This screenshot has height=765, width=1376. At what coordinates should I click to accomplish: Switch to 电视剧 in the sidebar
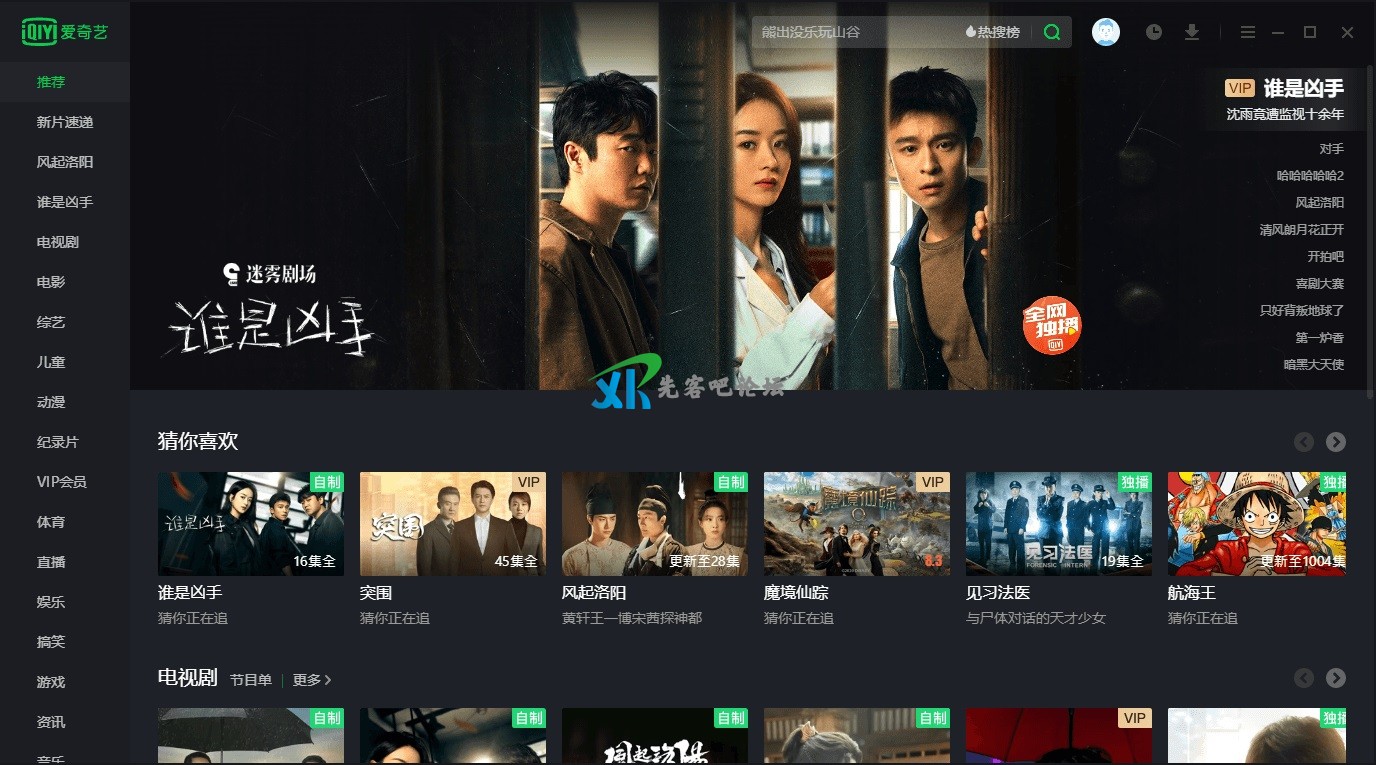click(58, 242)
